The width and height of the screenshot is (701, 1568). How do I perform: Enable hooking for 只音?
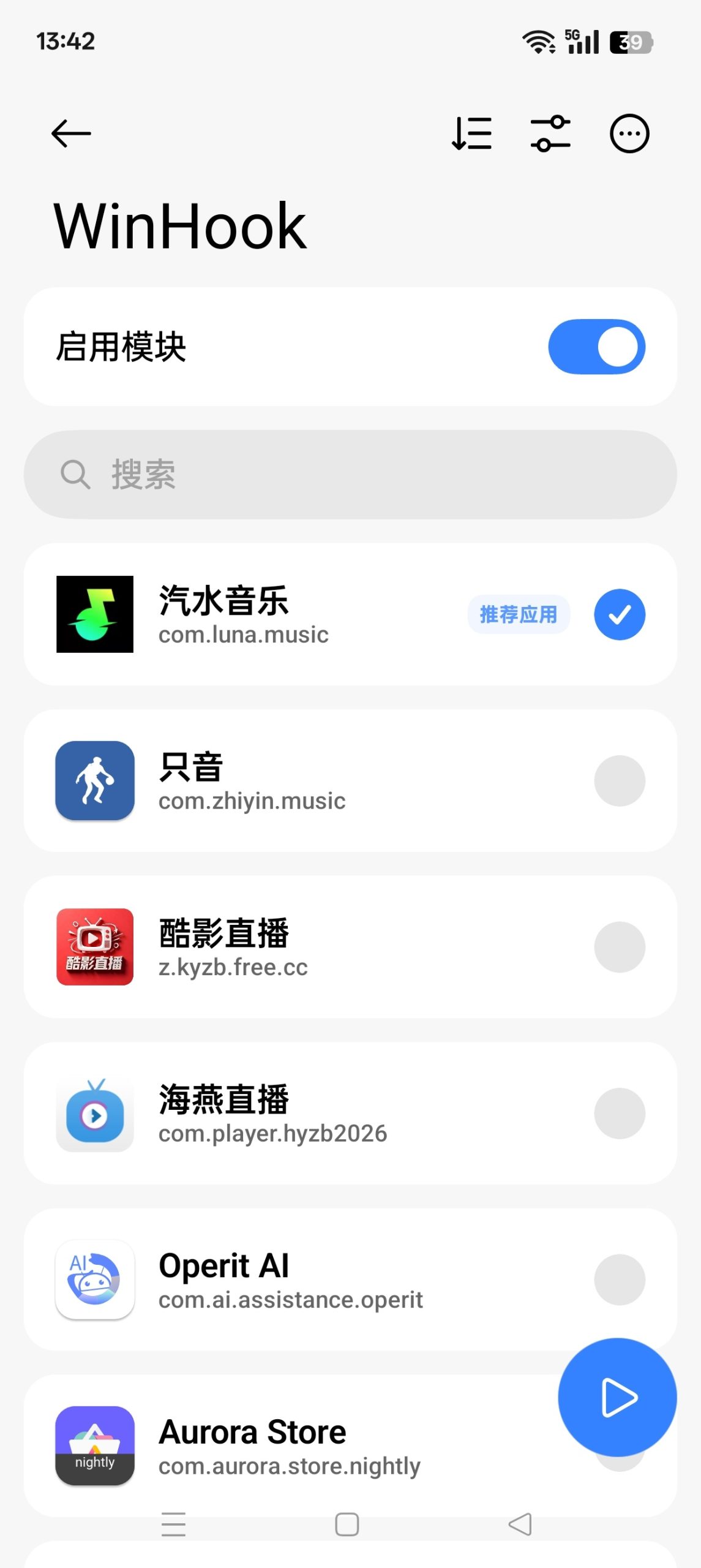[619, 780]
